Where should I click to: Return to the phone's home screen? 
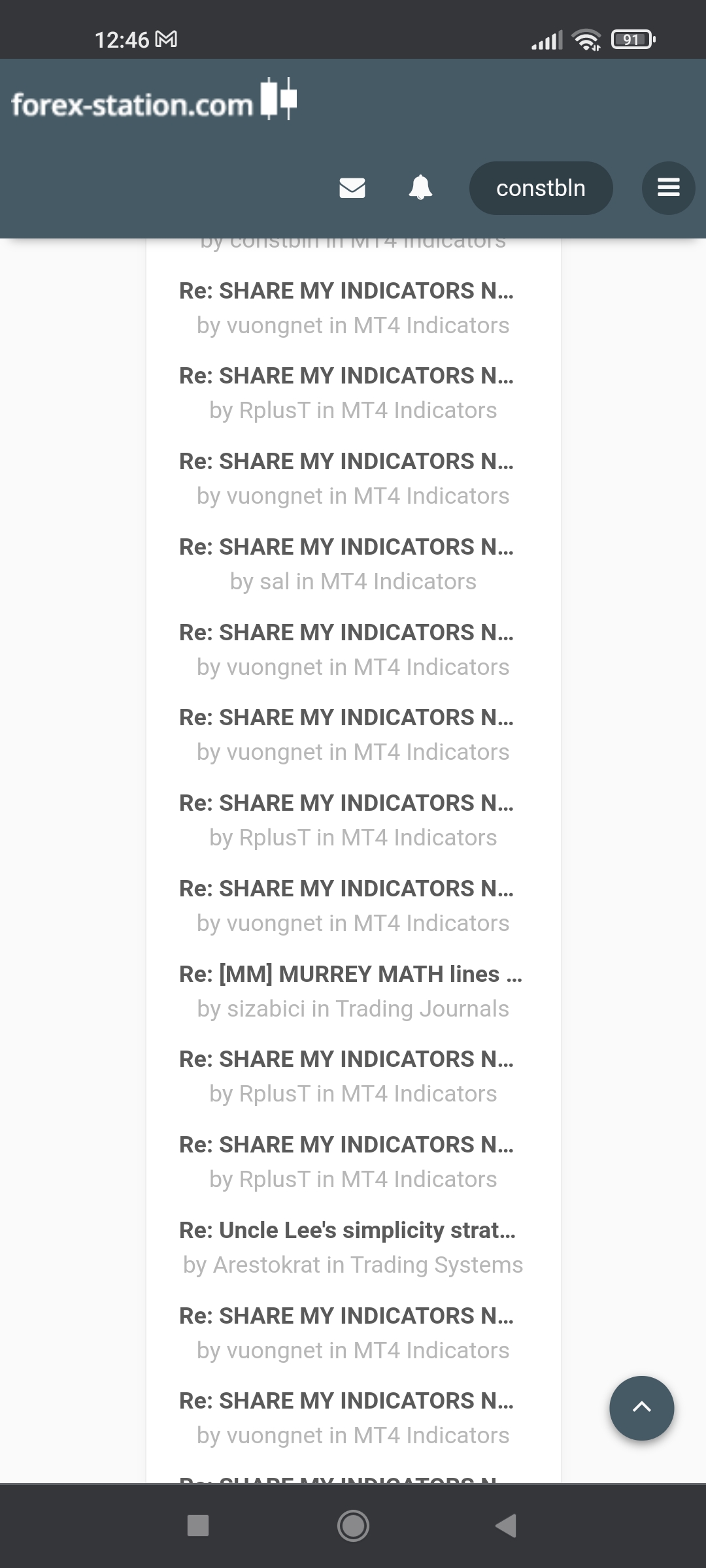click(353, 1526)
